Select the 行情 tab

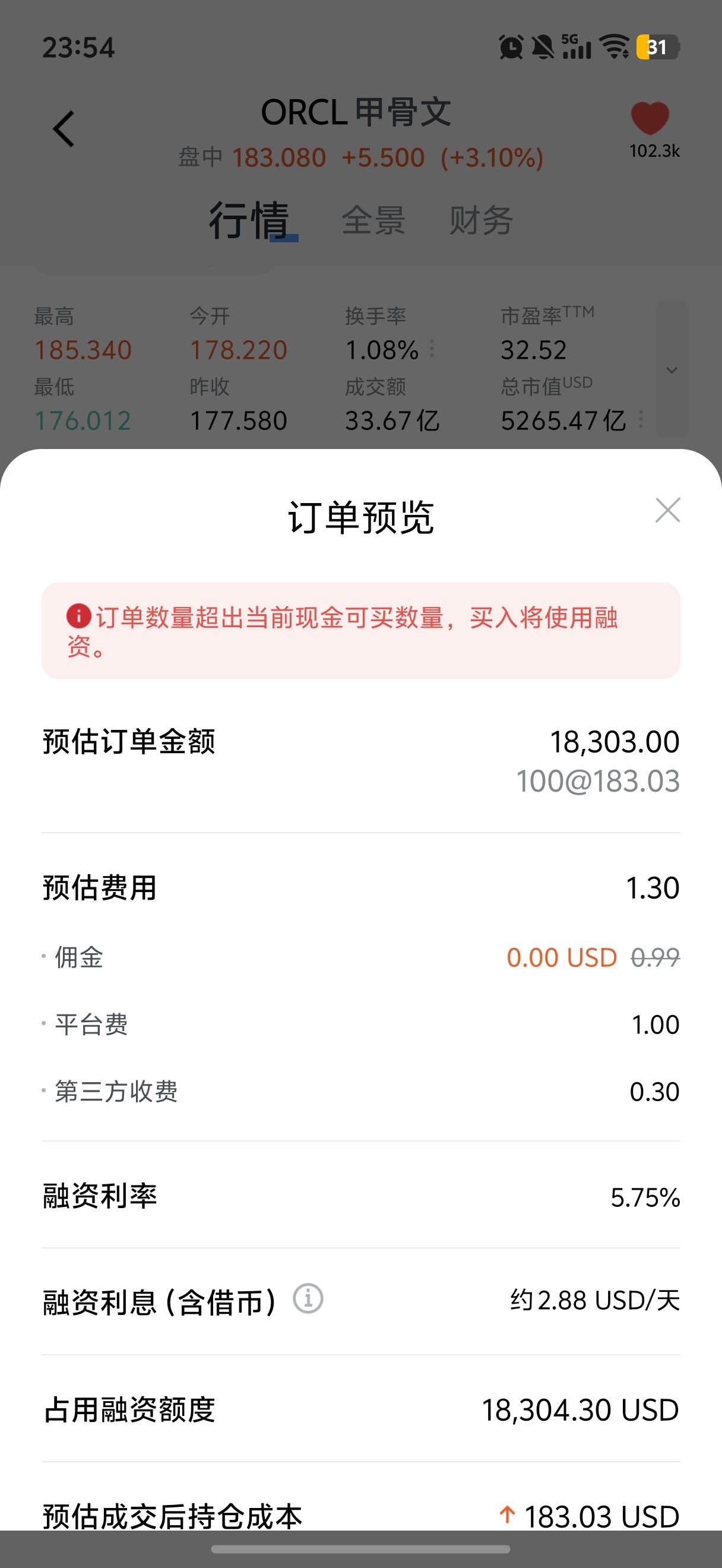pos(249,220)
